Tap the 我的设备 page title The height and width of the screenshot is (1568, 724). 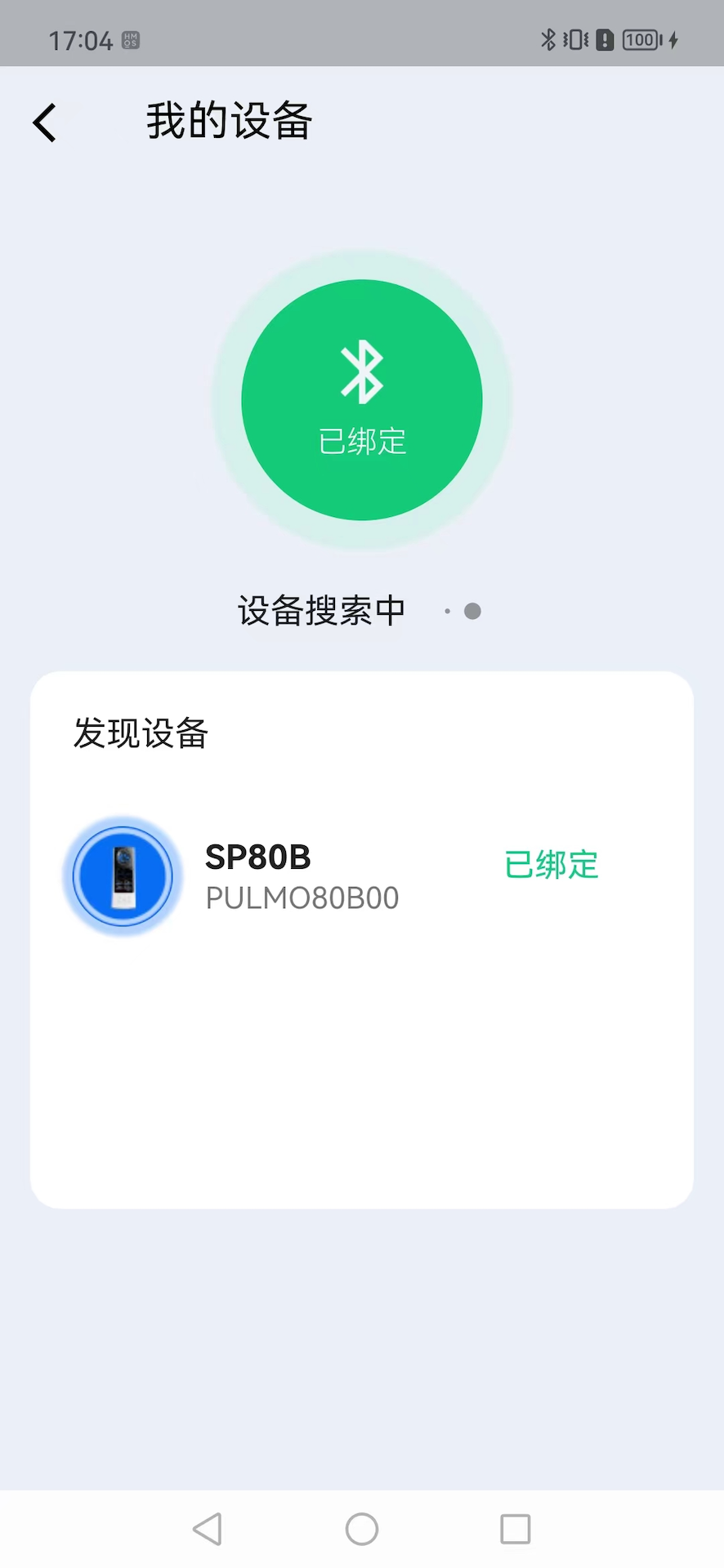229,119
